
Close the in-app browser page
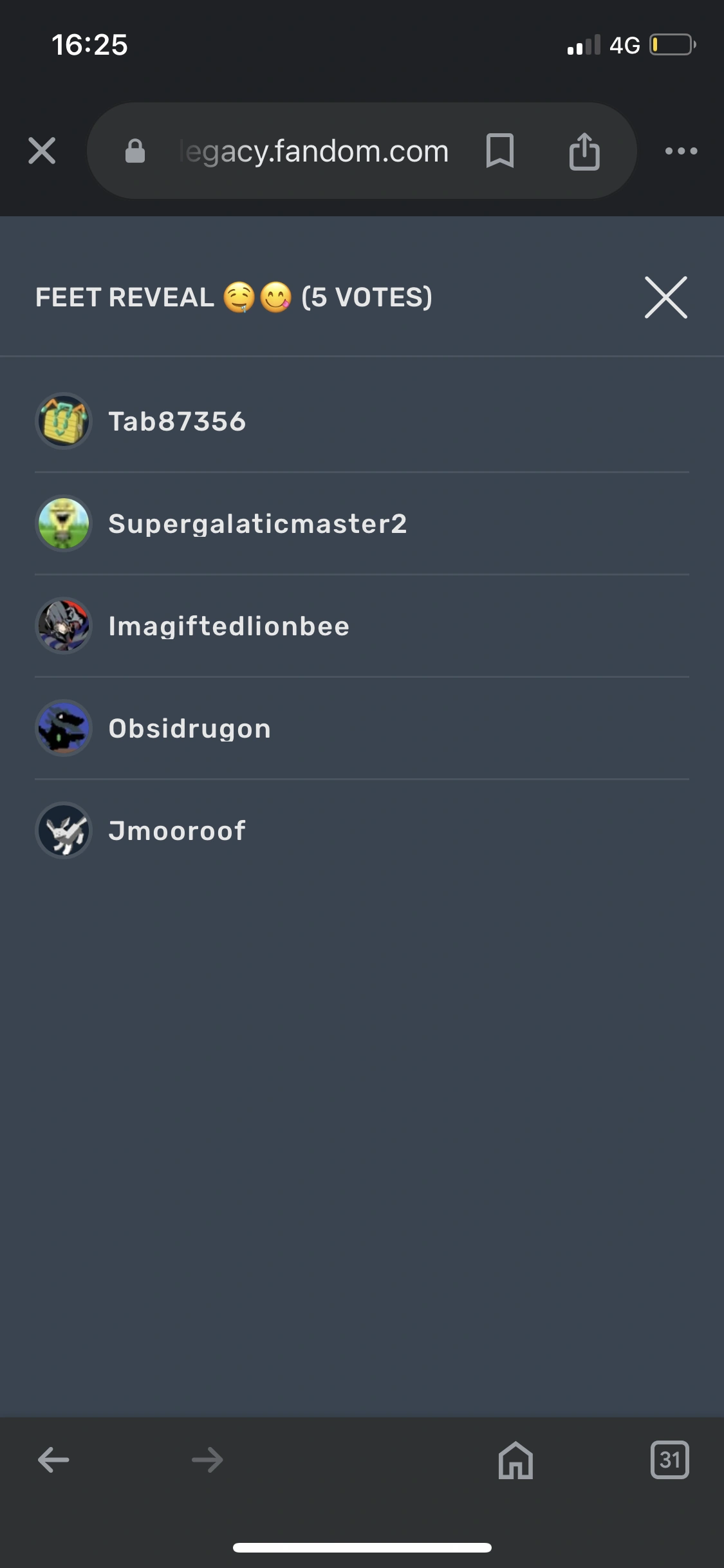point(42,151)
